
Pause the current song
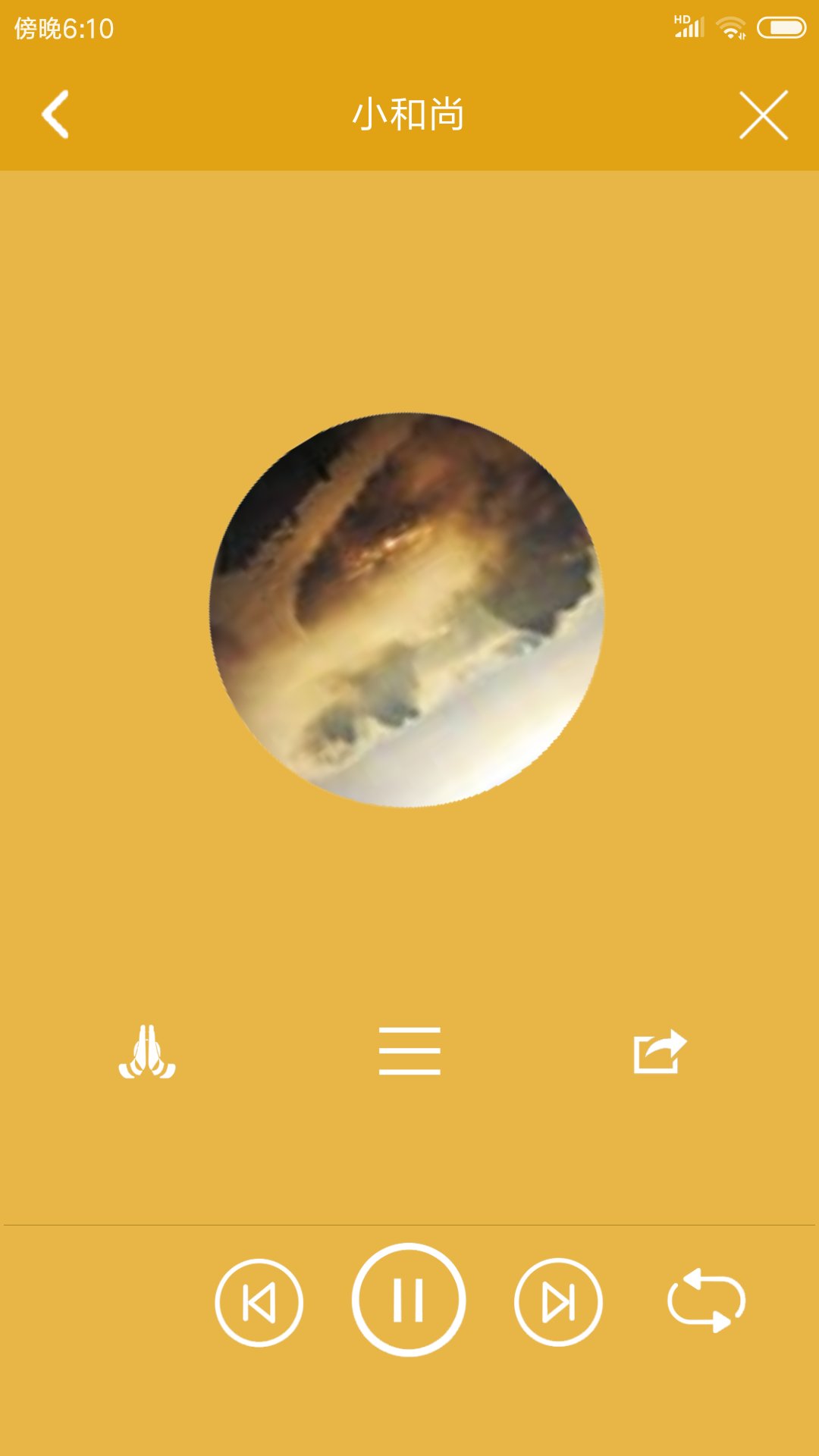pos(409,1300)
